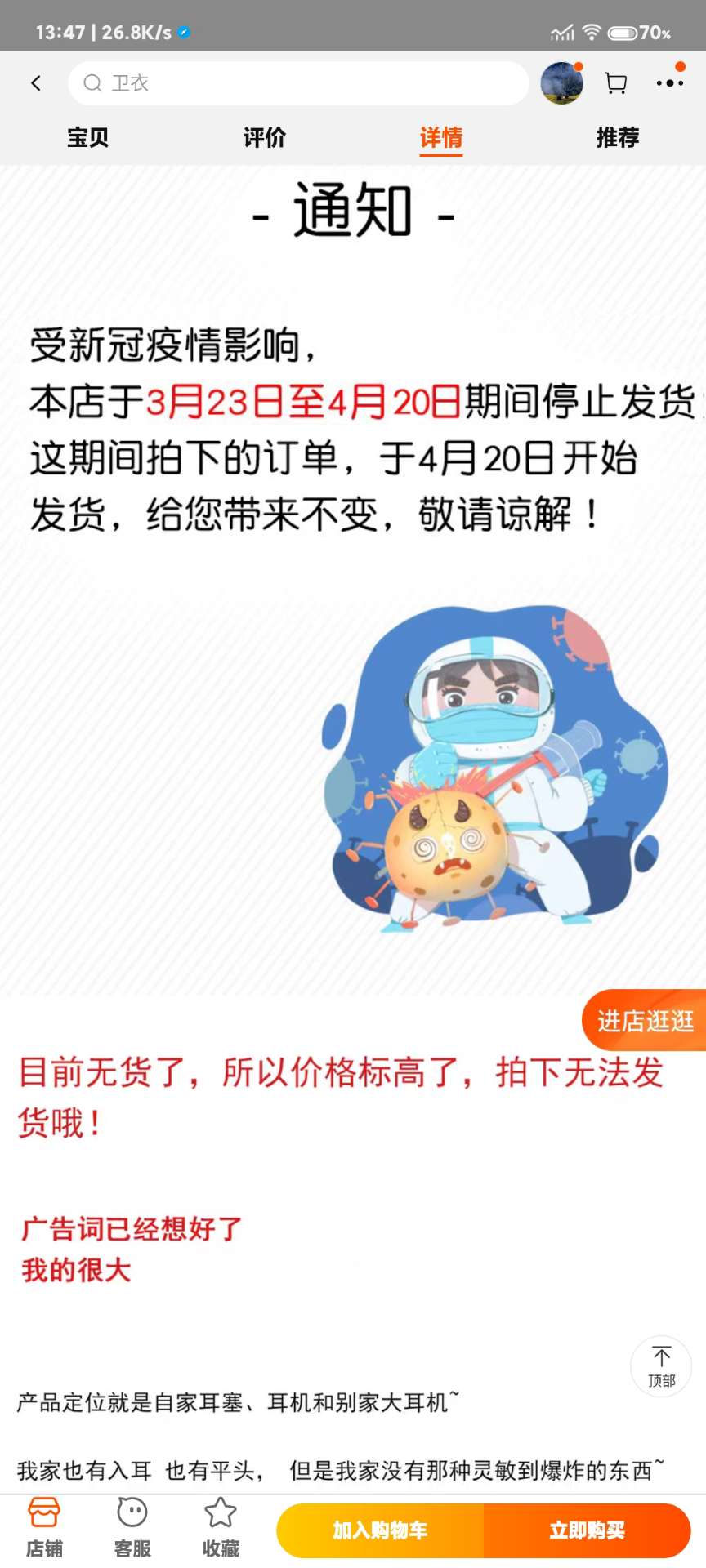The width and height of the screenshot is (706, 1568).
Task: Tap 加入购物车 to add to cart
Action: click(380, 1530)
